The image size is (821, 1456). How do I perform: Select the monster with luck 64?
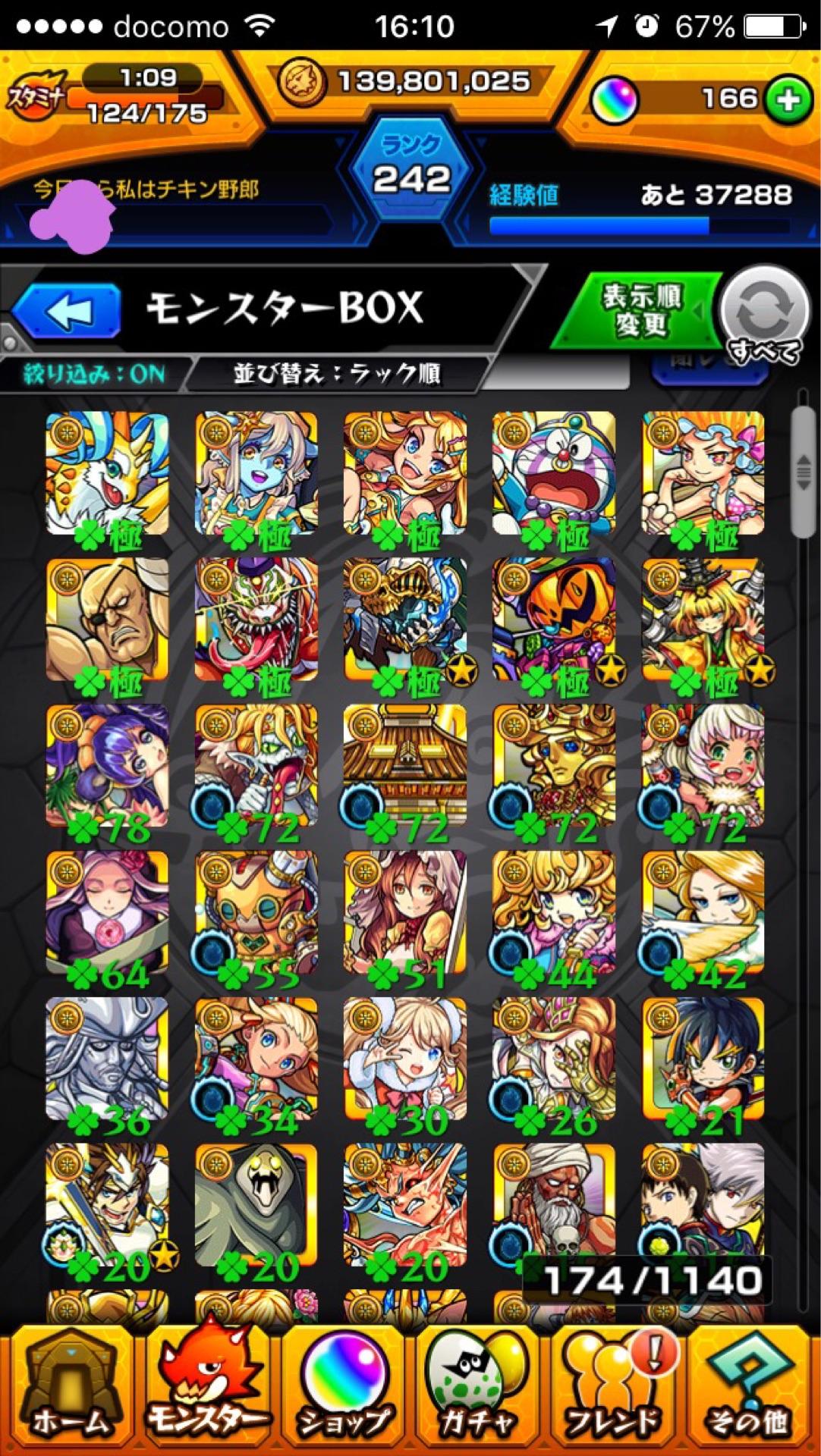(107, 912)
